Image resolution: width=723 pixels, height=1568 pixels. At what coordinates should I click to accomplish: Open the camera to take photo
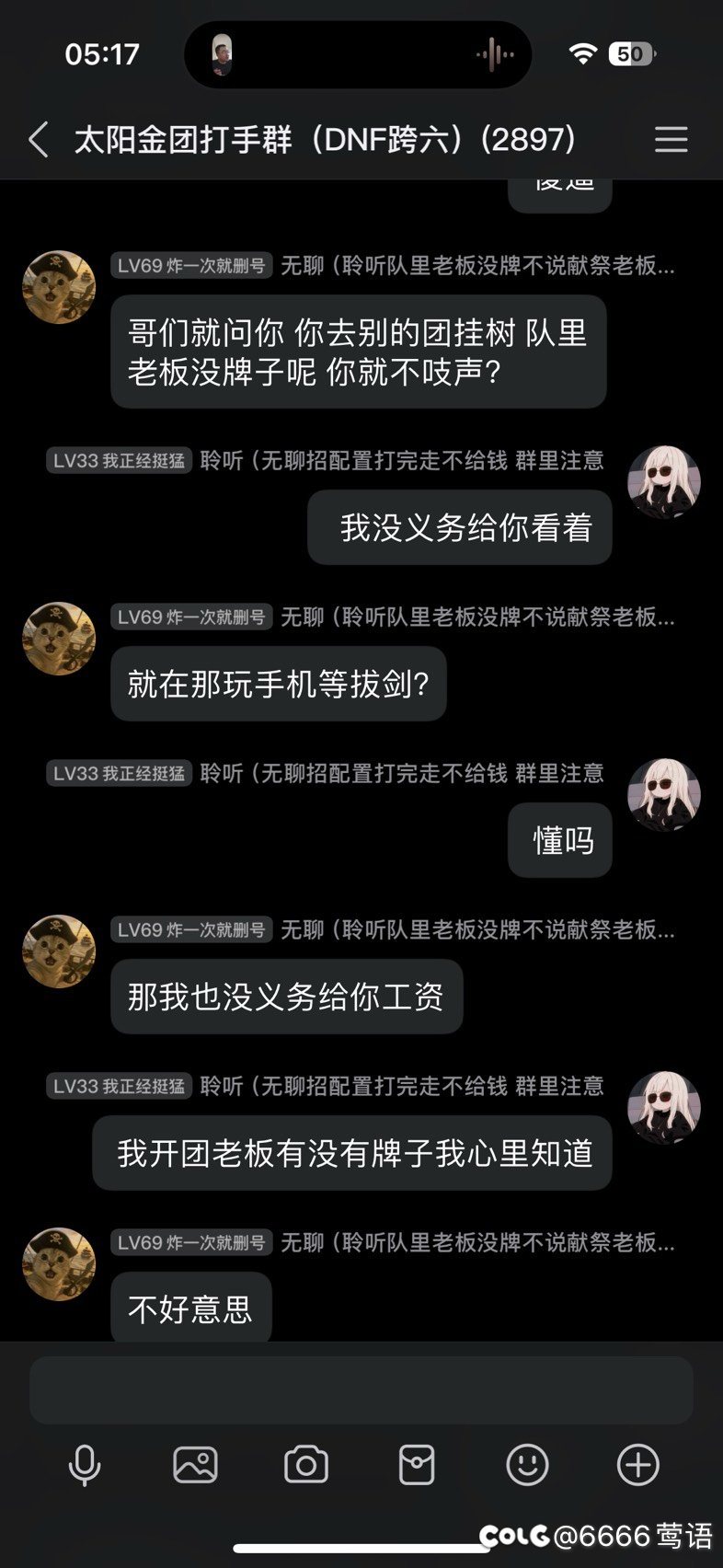click(306, 1464)
